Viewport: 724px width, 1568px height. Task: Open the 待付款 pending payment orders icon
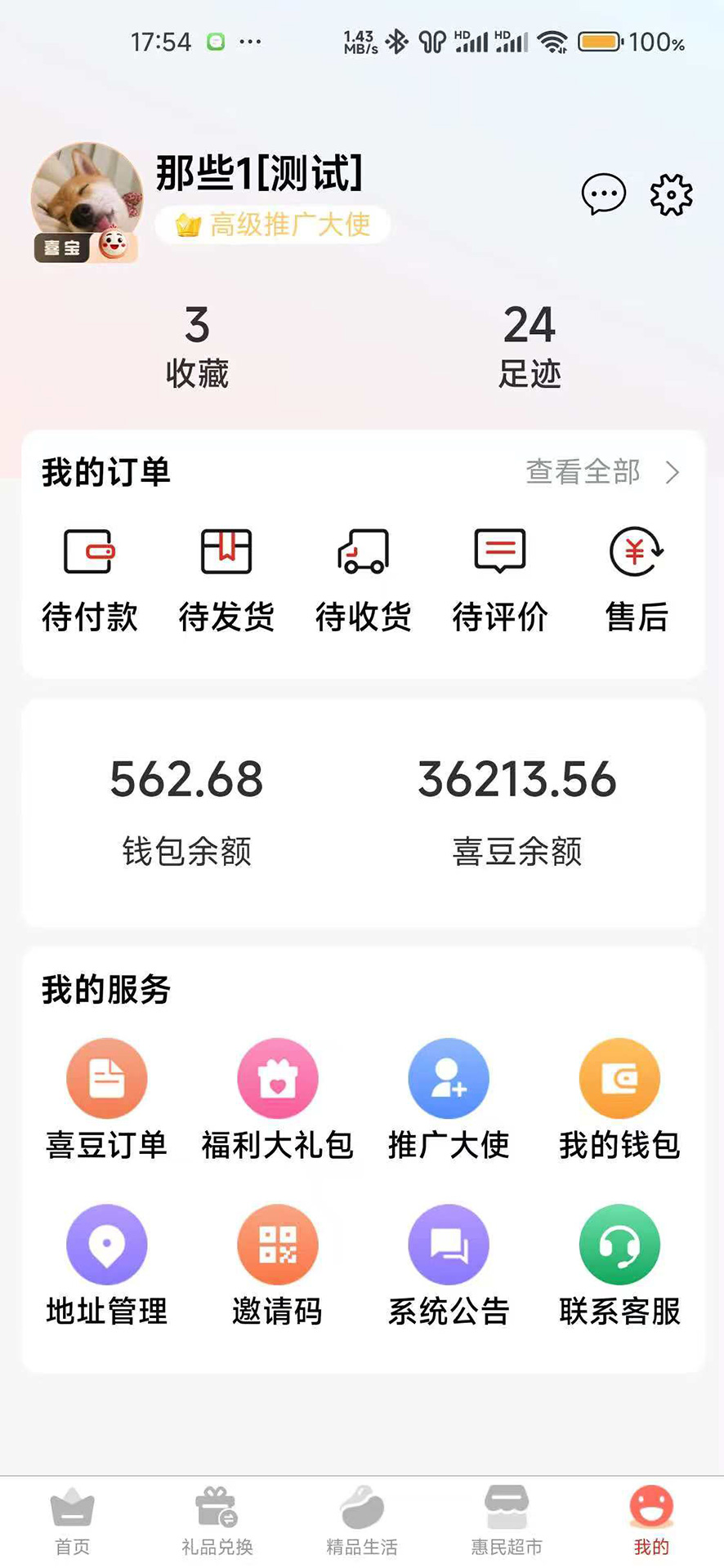coord(90,551)
